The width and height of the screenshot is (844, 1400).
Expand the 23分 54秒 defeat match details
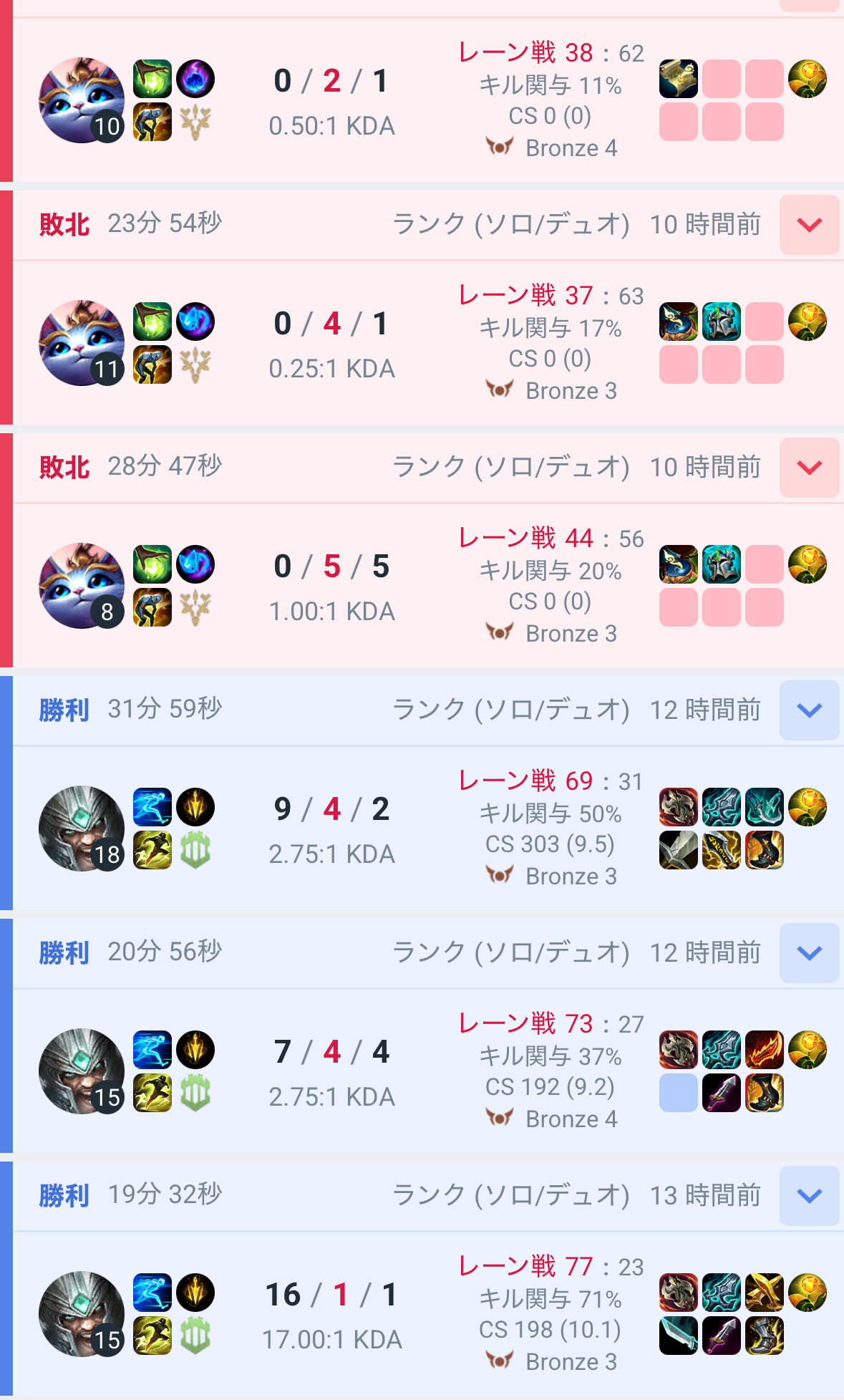(x=809, y=225)
